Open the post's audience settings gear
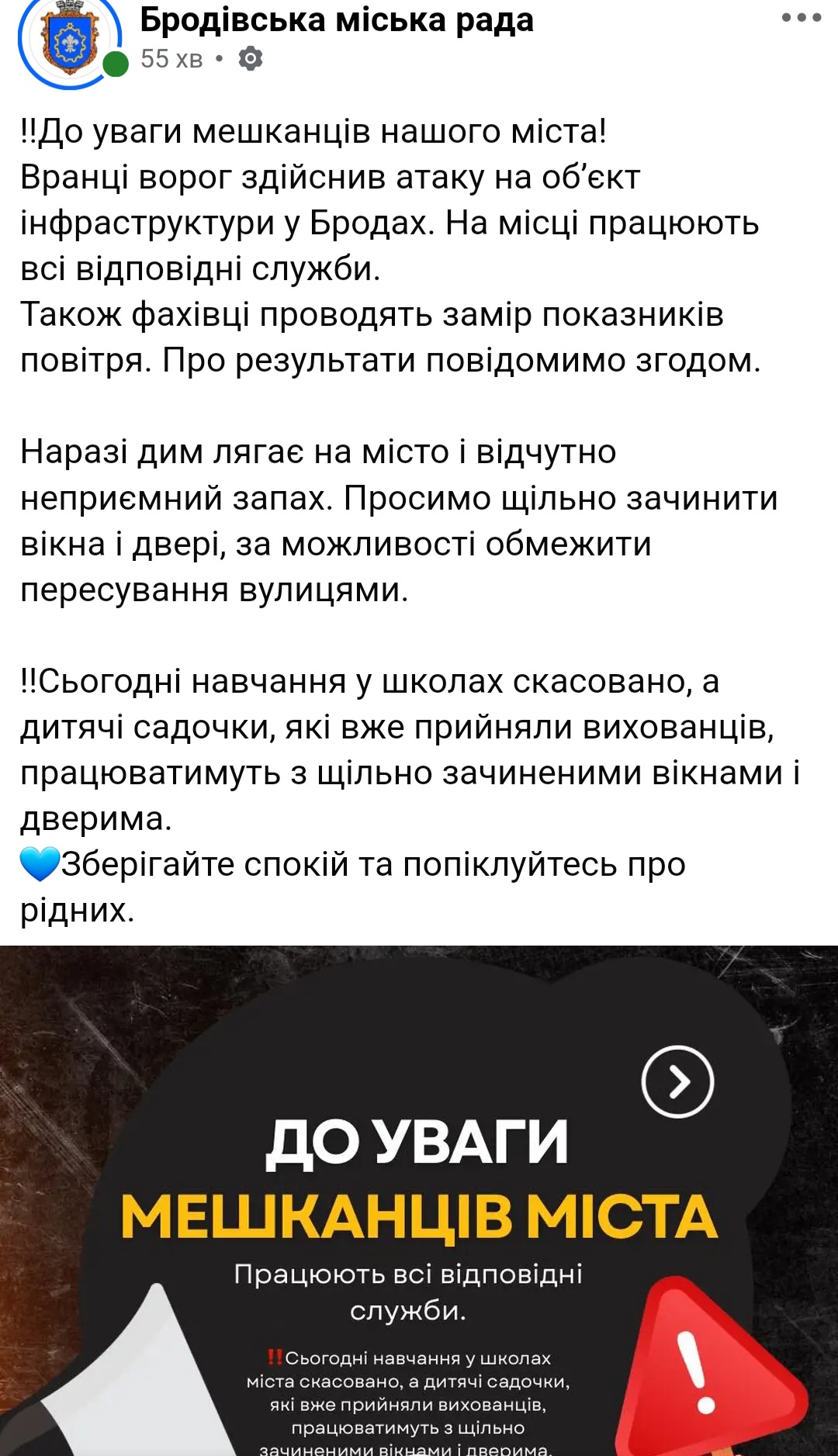The width and height of the screenshot is (838, 1456). (x=250, y=58)
